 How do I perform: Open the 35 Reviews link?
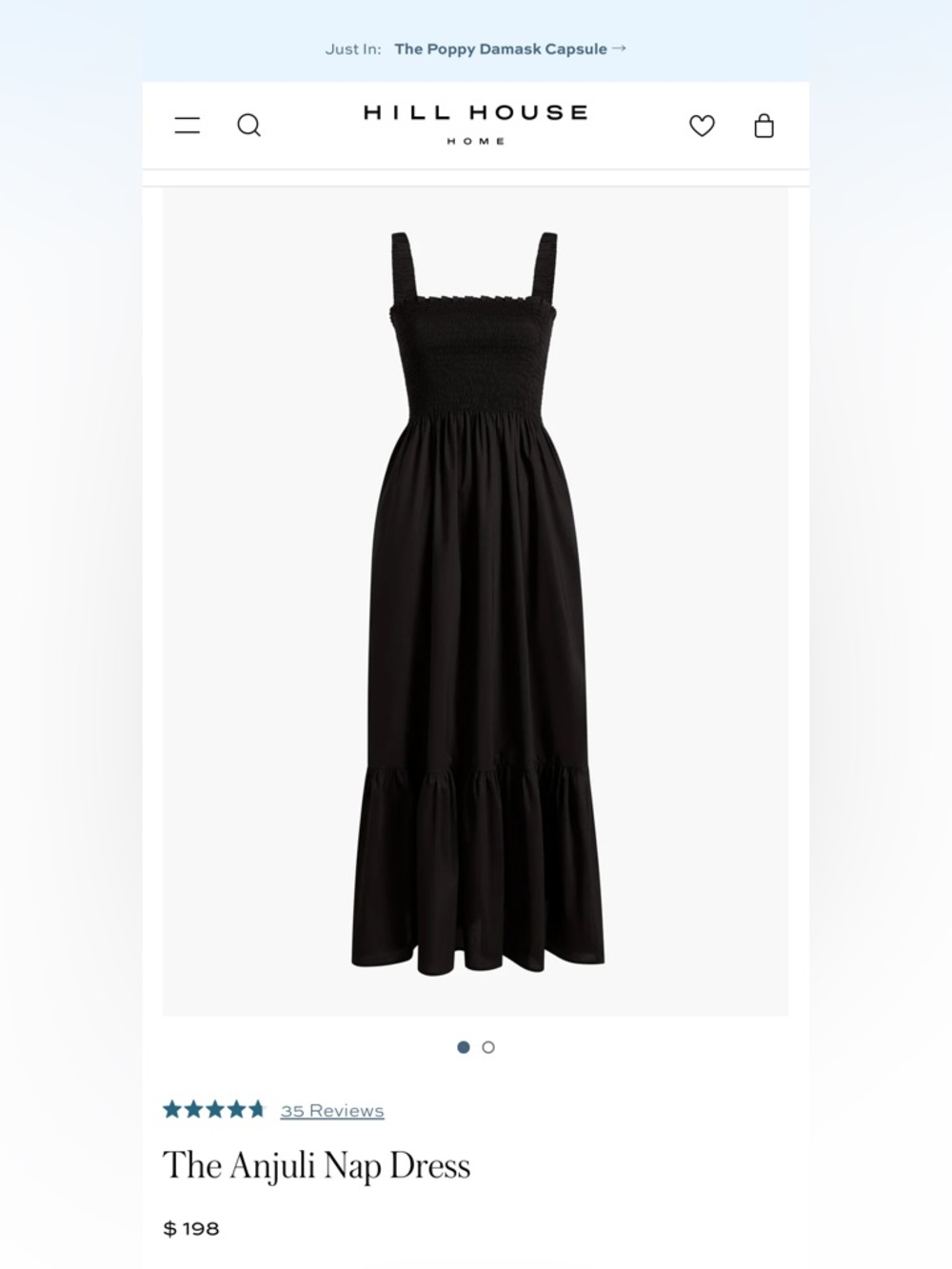click(331, 1110)
